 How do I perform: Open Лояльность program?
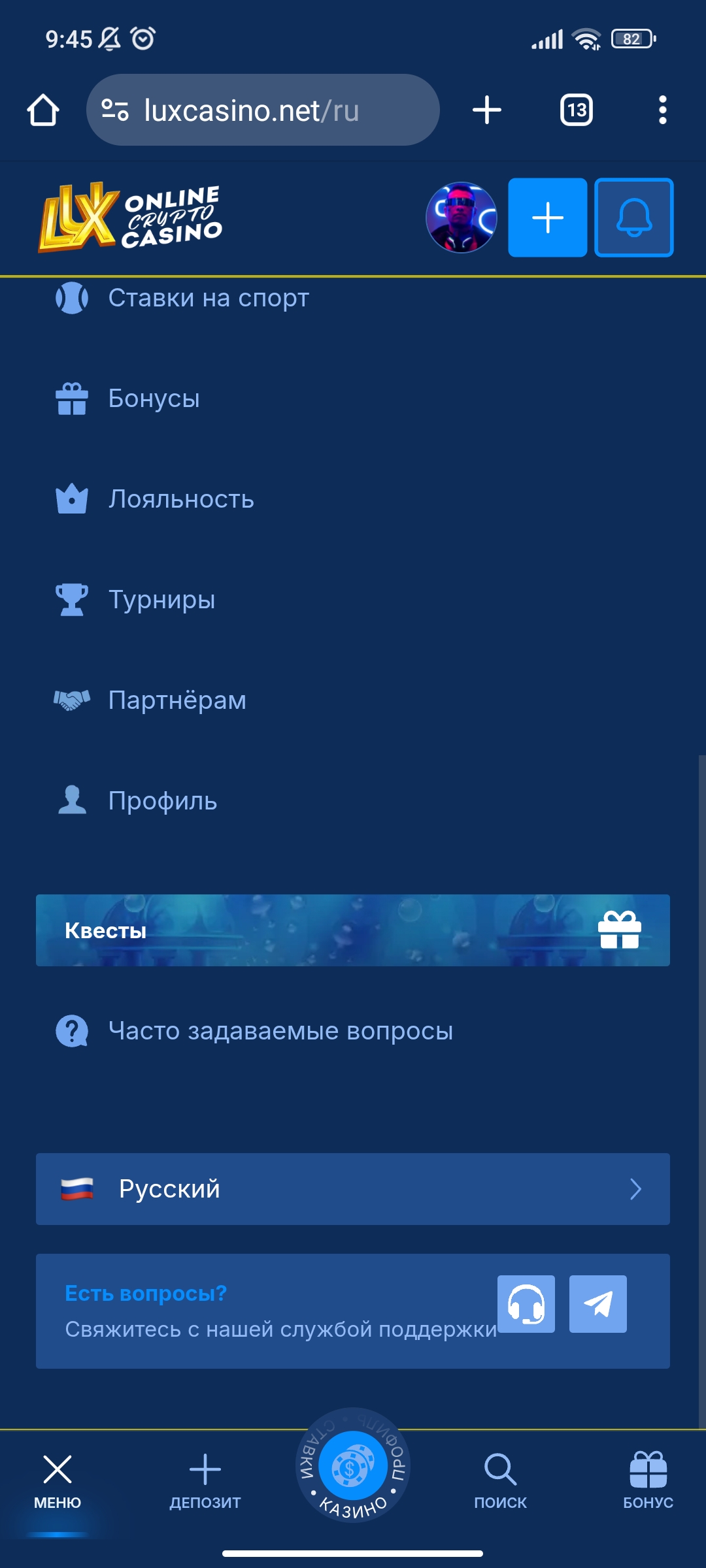tap(180, 499)
